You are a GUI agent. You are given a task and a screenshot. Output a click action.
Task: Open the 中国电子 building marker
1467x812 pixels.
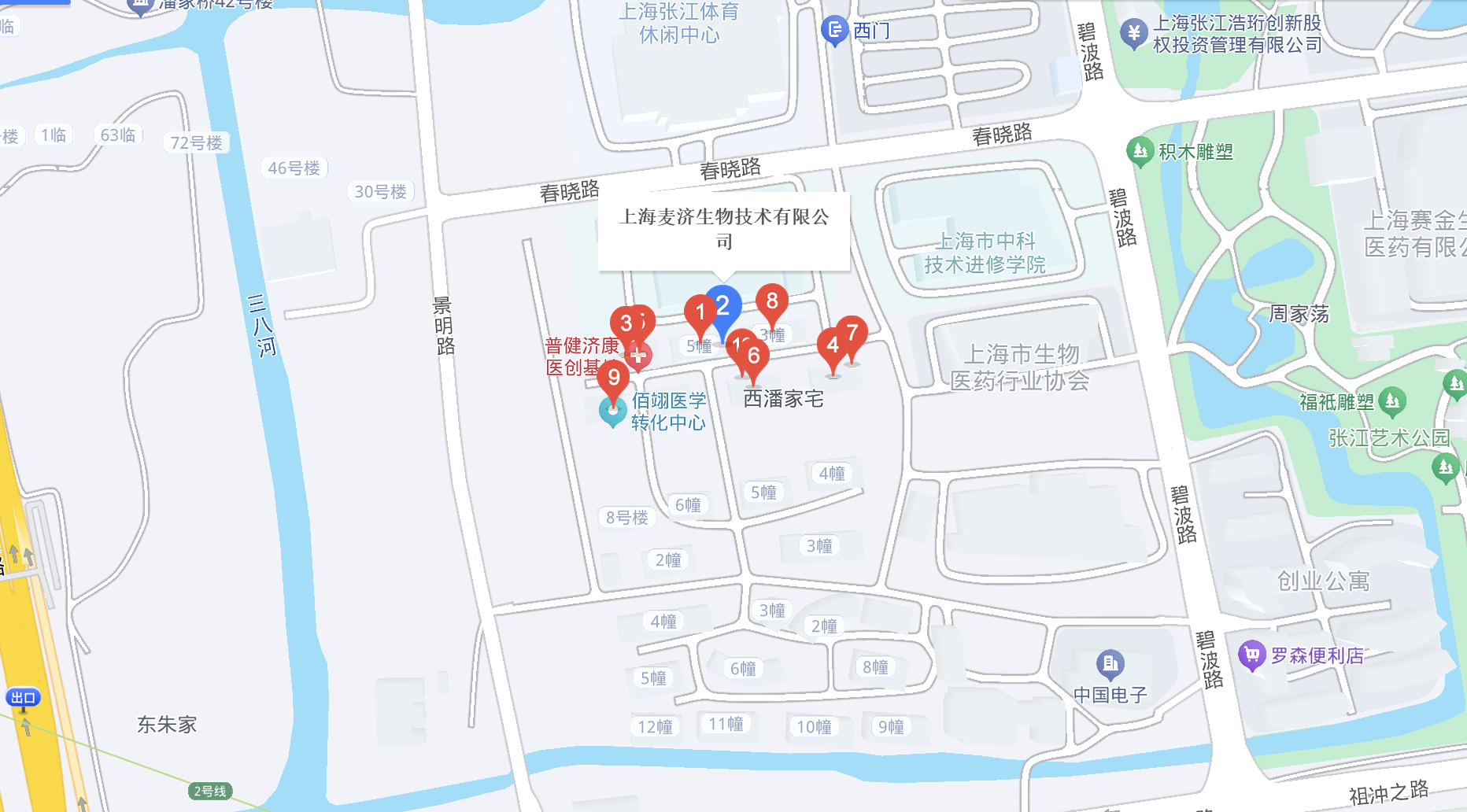1110,665
